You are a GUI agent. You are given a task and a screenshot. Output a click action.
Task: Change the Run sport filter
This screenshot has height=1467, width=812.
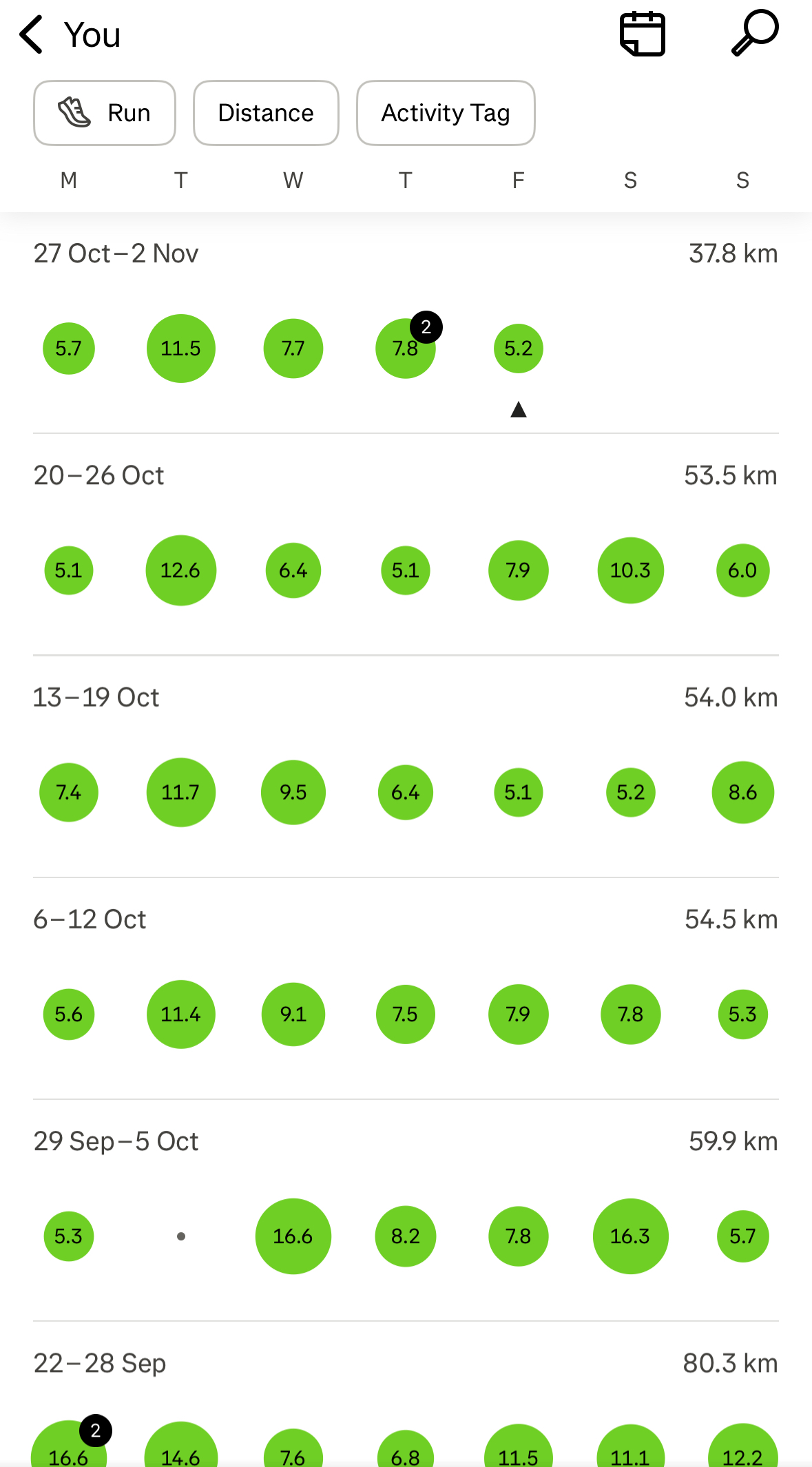click(x=105, y=113)
